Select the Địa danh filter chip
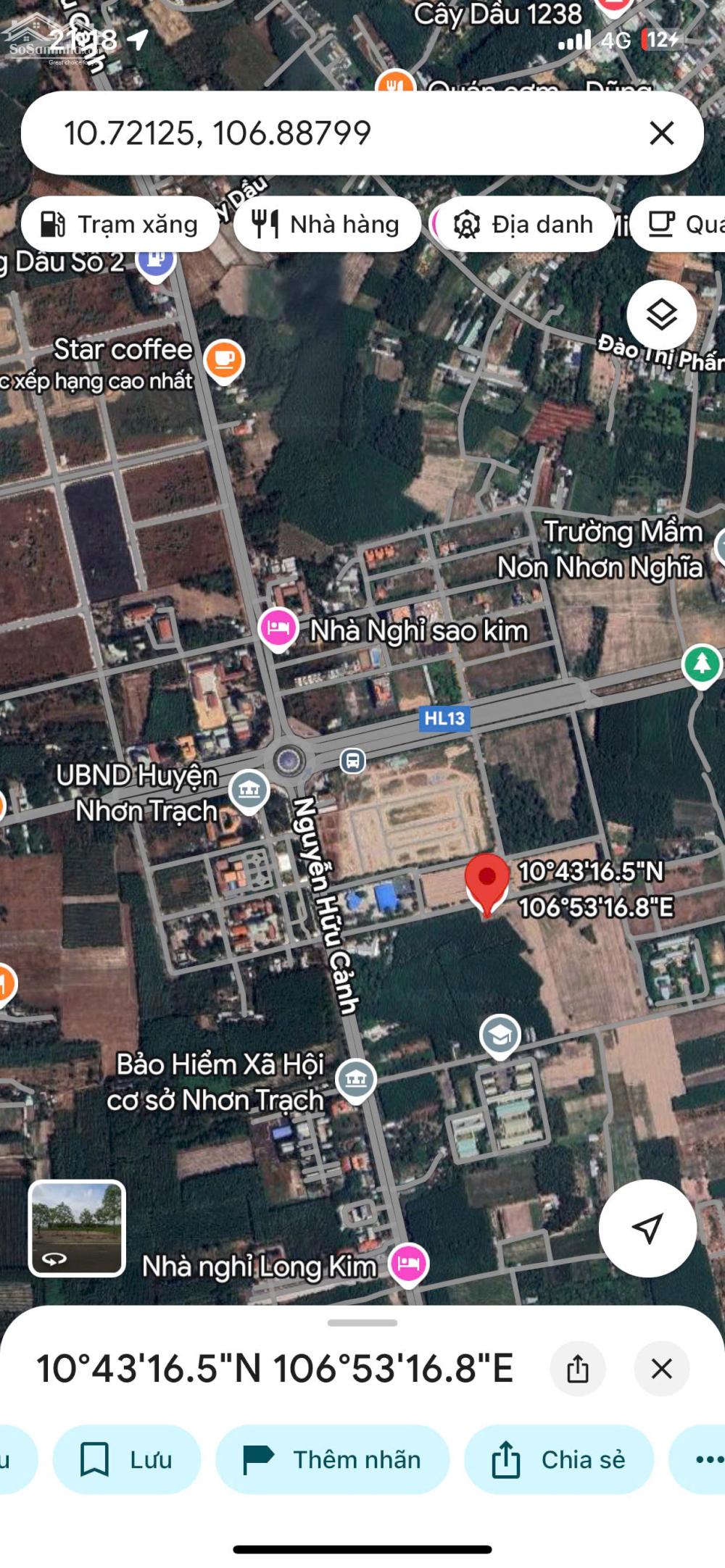The height and width of the screenshot is (1568, 725). tap(523, 225)
